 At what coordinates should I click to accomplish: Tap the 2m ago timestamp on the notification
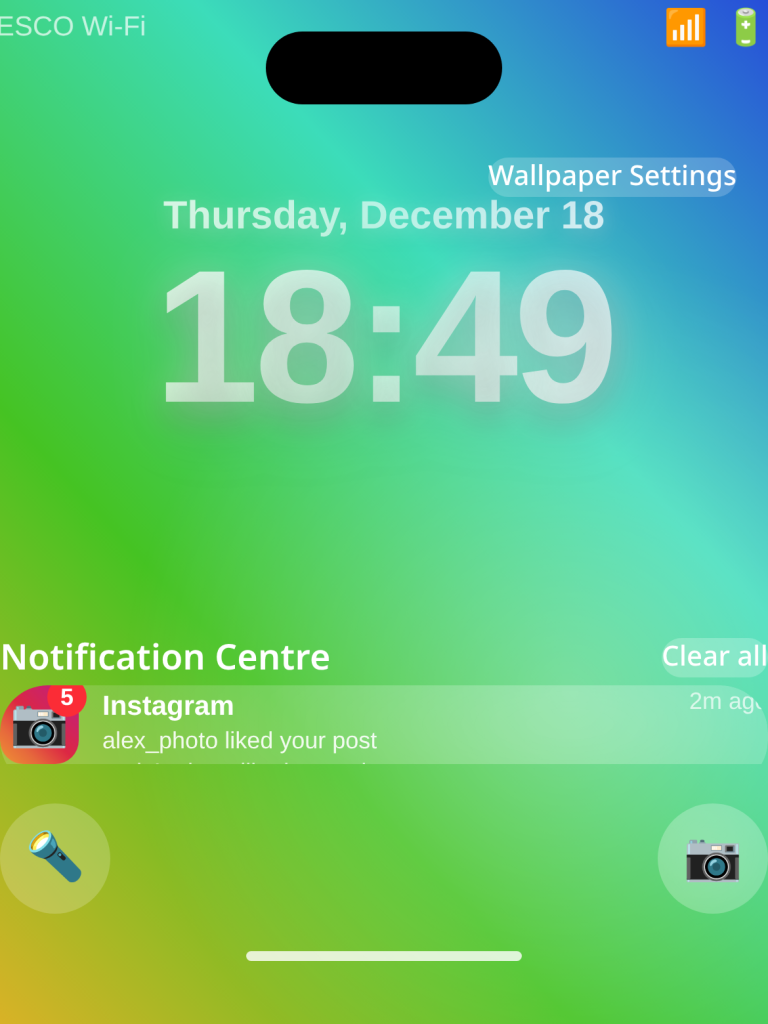tap(723, 700)
